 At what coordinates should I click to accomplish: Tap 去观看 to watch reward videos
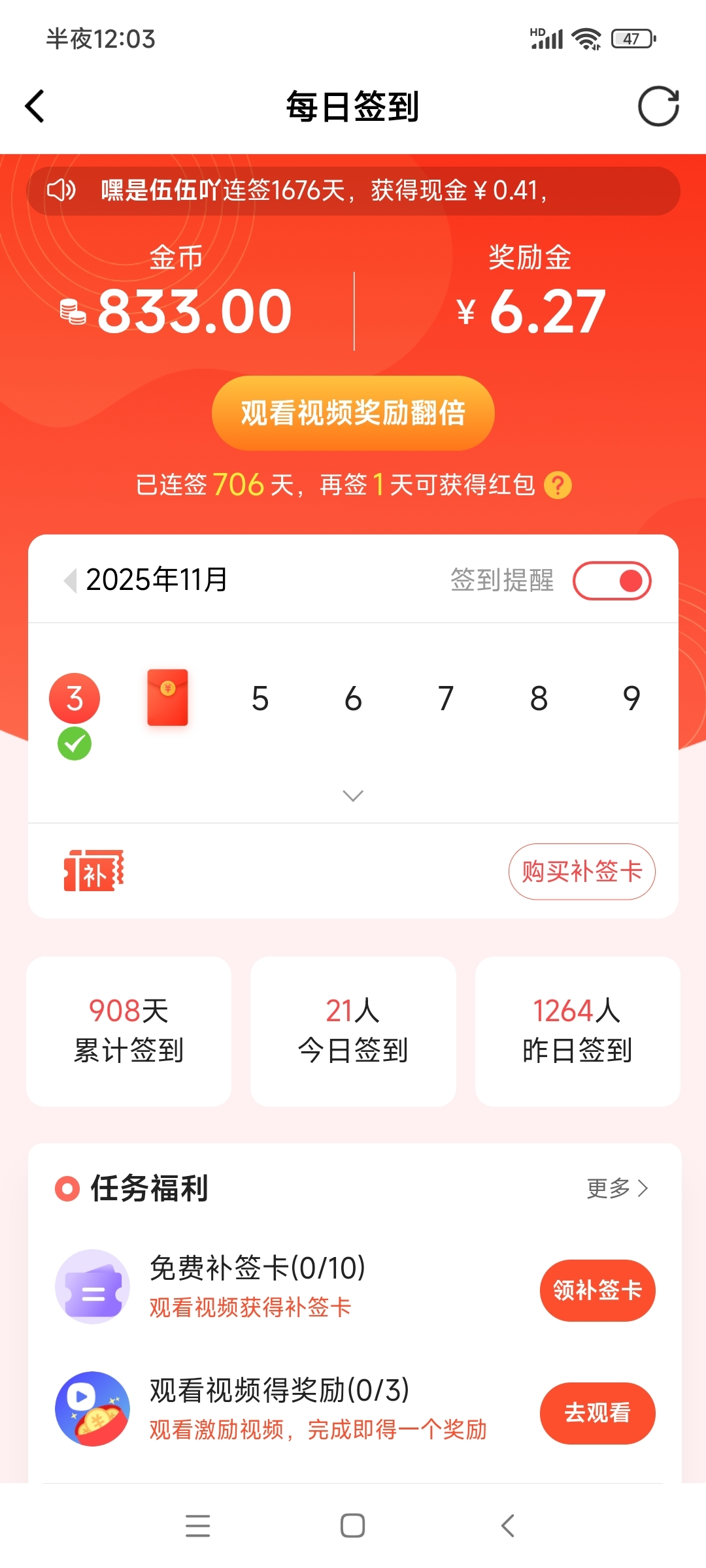pyautogui.click(x=597, y=1413)
